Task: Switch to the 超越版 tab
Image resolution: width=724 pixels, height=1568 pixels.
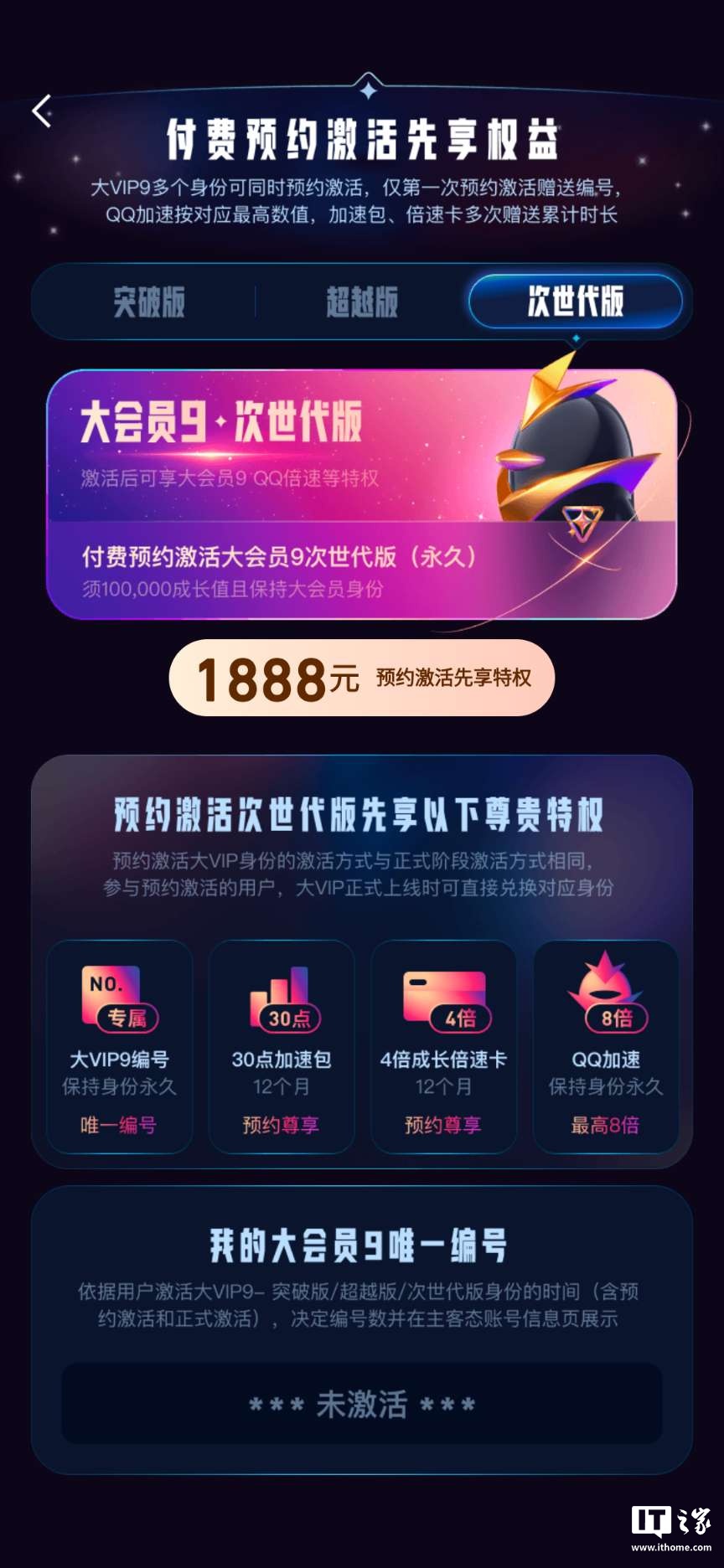Action: [362, 302]
